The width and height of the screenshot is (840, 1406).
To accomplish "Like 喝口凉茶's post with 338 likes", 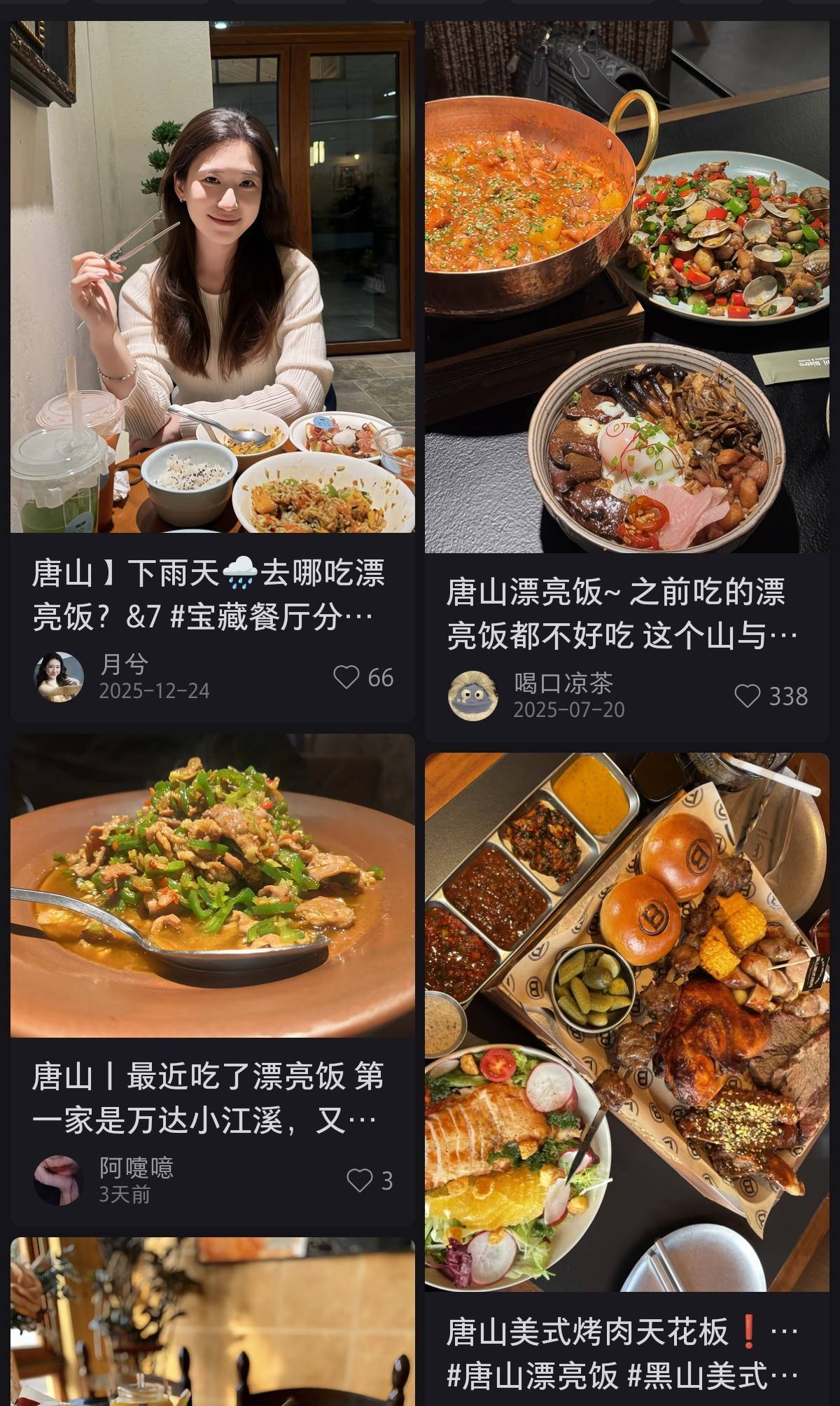I will [x=747, y=696].
